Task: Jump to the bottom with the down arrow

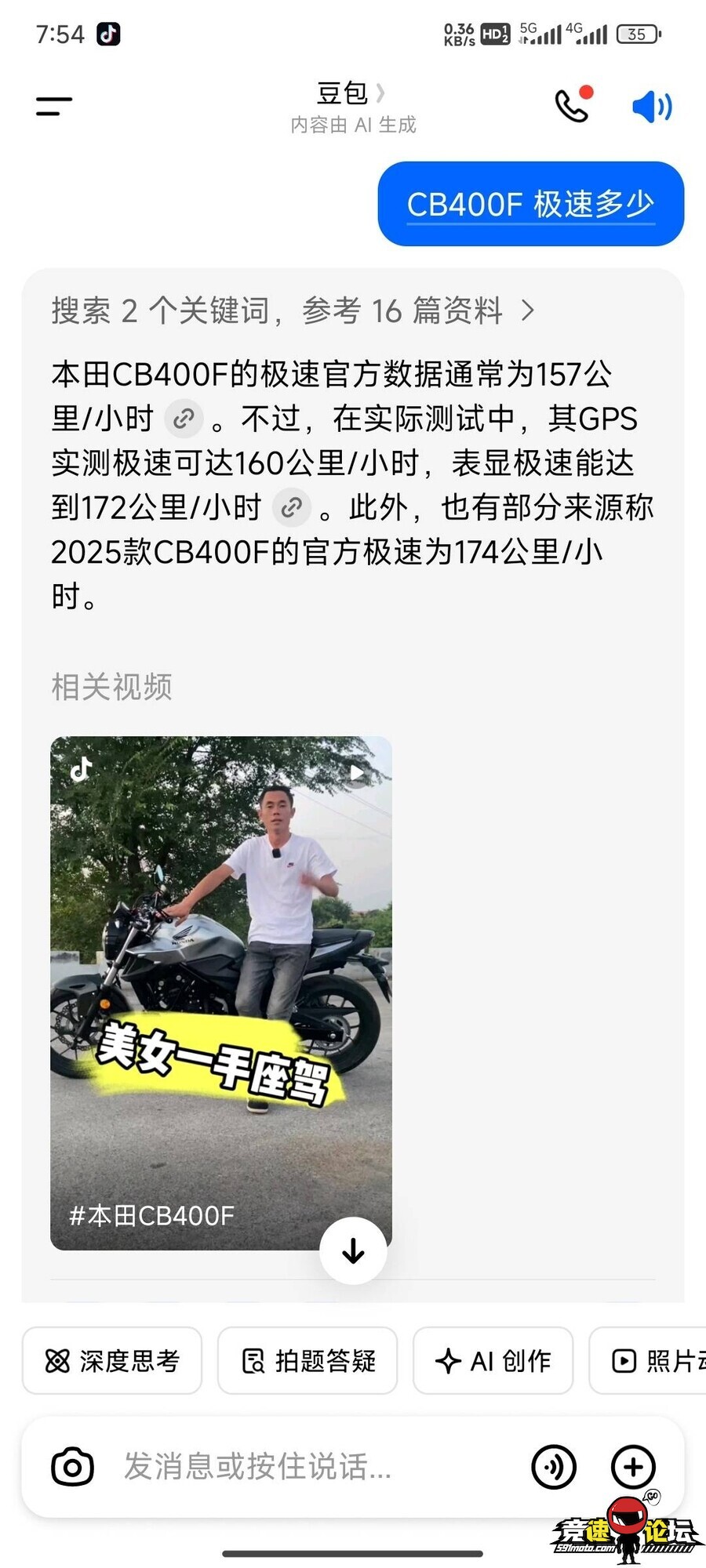Action: 353,1250
